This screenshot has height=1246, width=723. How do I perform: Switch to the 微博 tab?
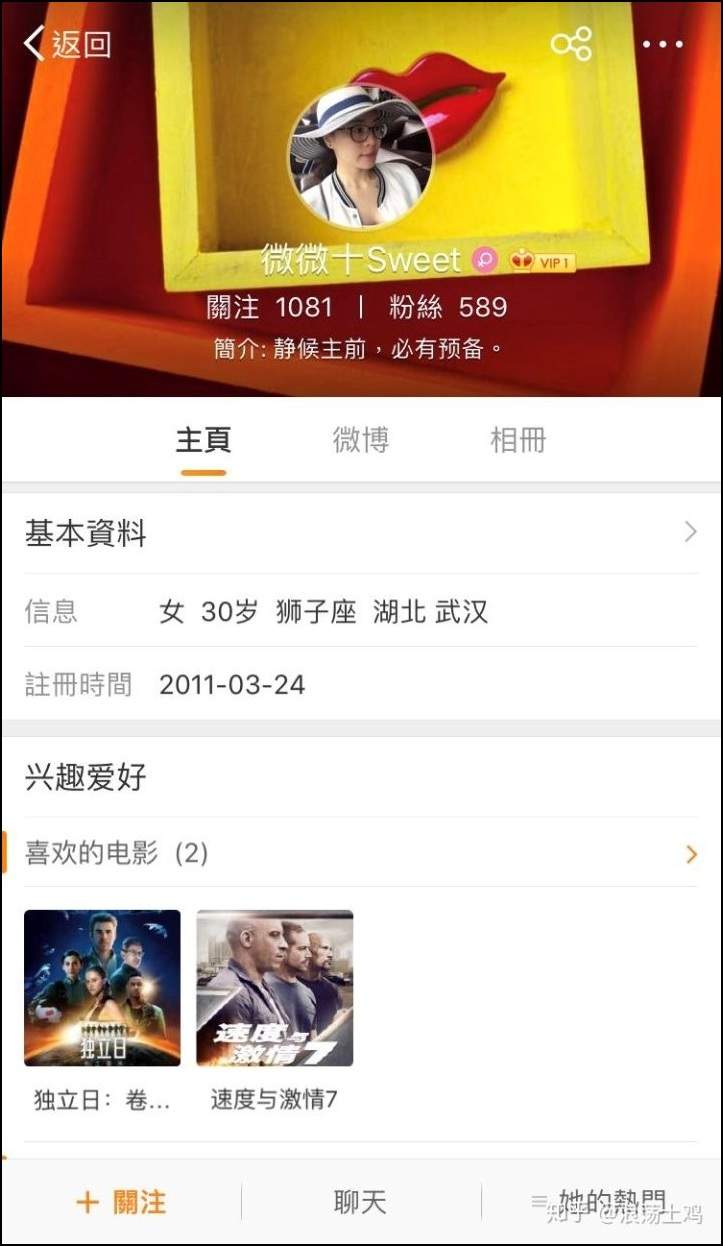360,440
